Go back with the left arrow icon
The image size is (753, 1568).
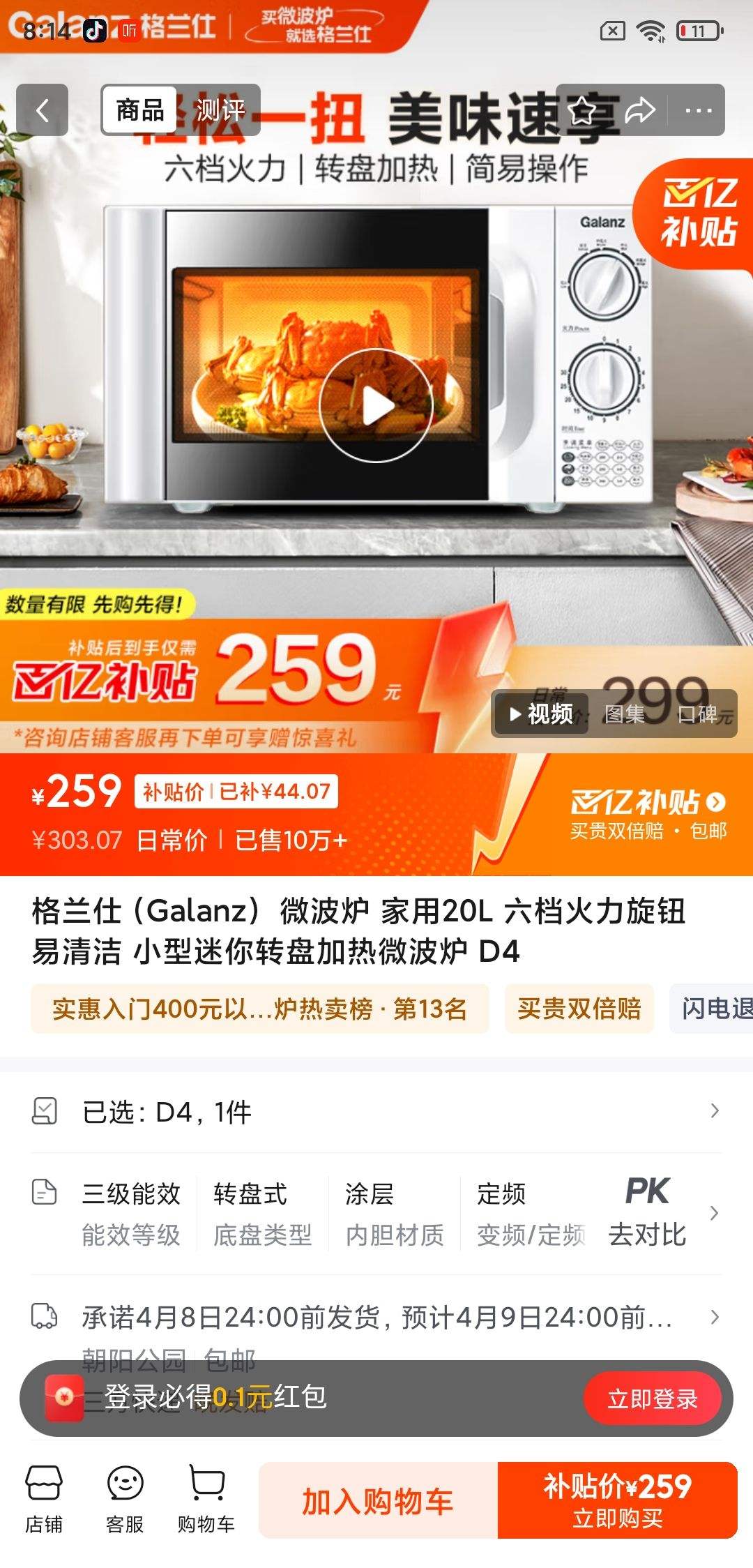pyautogui.click(x=43, y=110)
